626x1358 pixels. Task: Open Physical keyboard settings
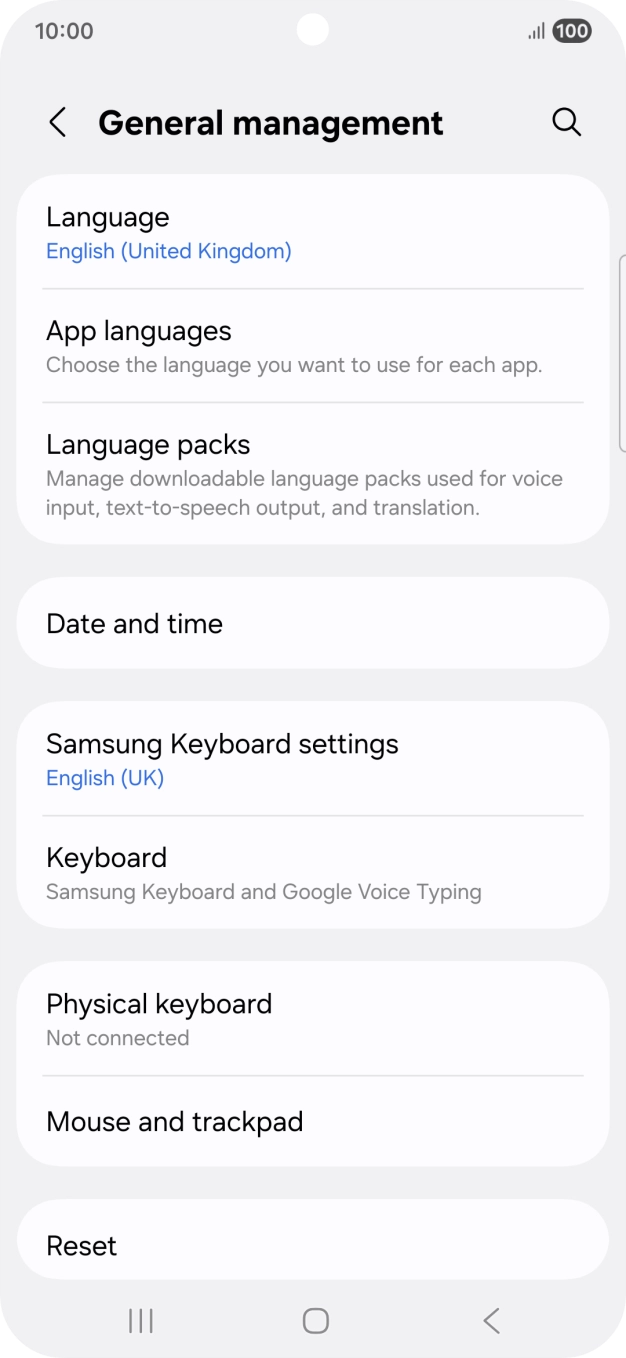pyautogui.click(x=312, y=1019)
